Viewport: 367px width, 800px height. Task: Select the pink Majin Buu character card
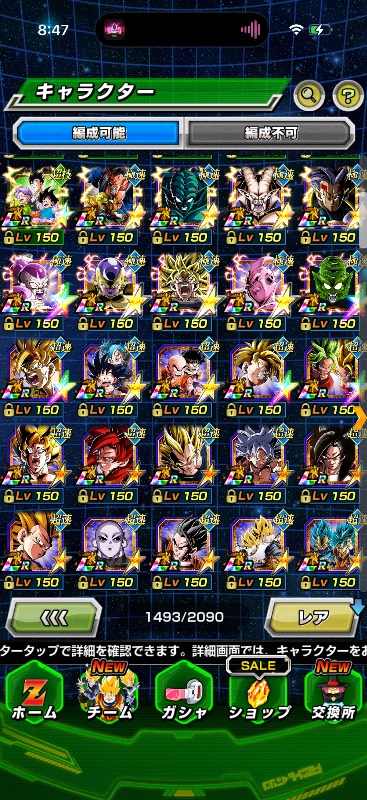click(257, 289)
